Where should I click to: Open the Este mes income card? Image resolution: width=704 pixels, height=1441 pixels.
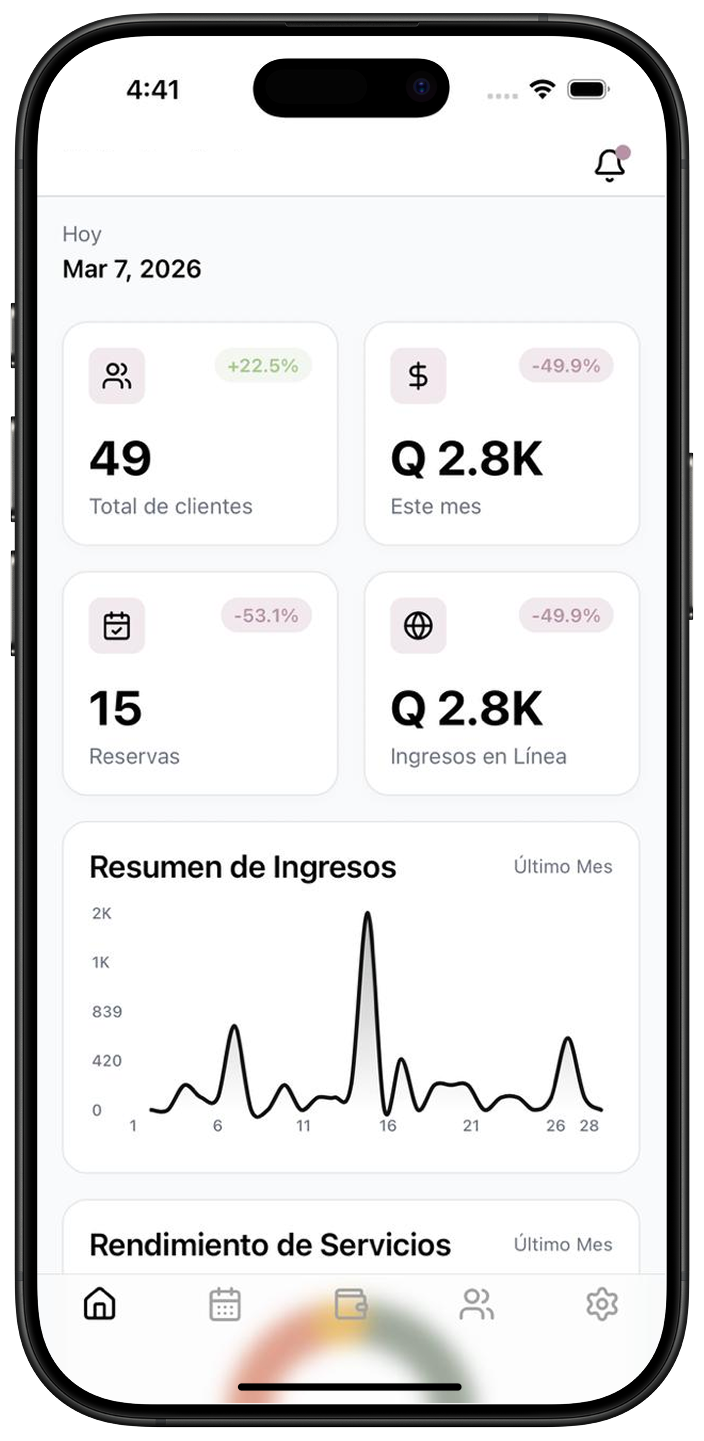tap(501, 433)
